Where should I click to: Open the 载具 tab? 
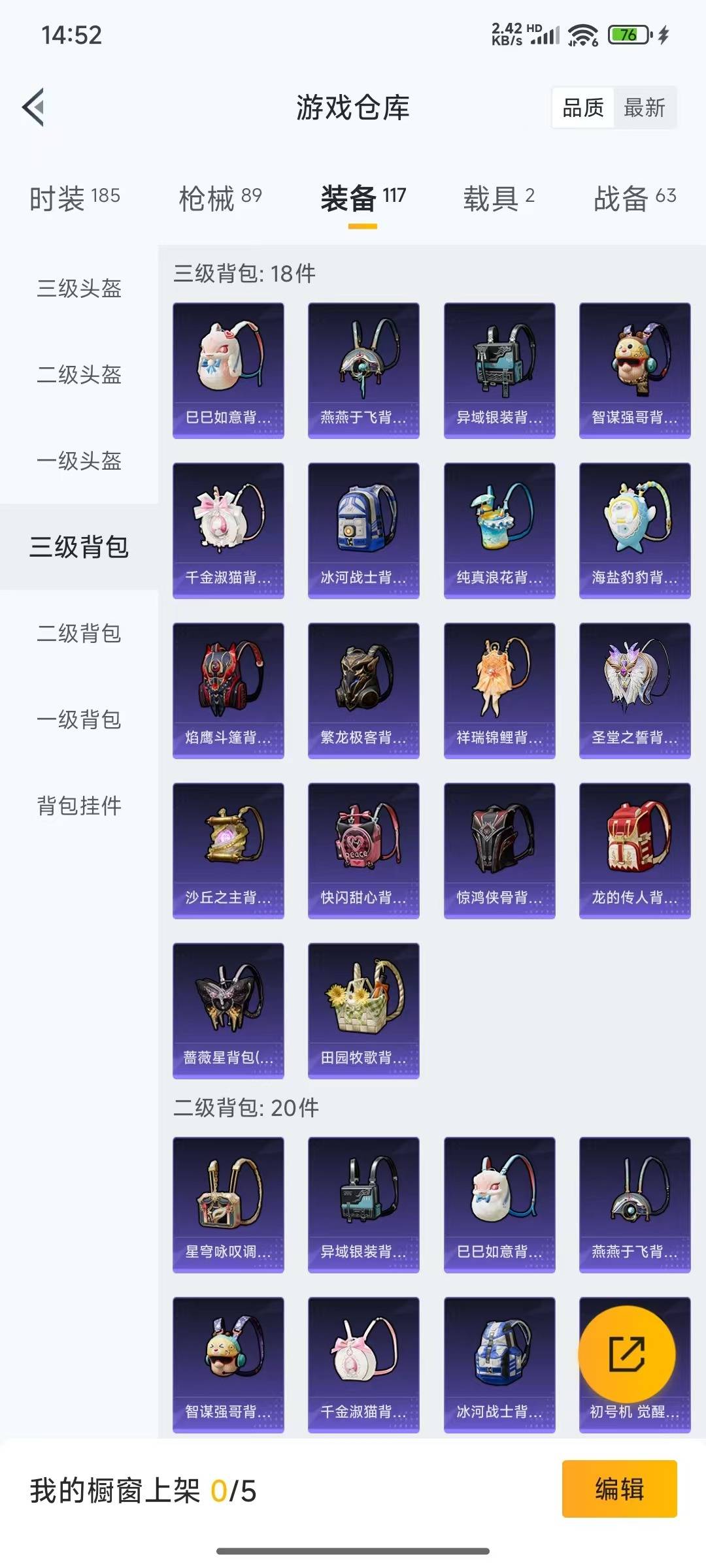499,197
